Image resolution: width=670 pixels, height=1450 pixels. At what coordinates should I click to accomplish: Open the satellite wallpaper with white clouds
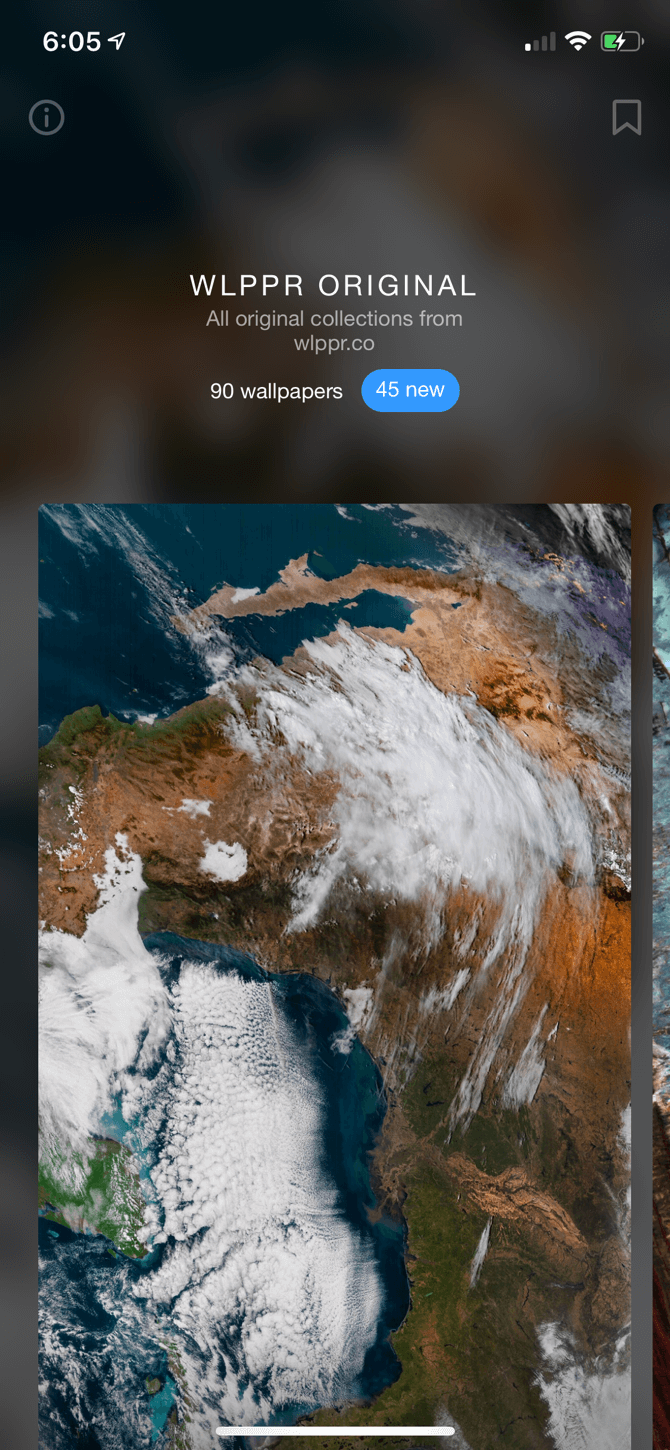coord(334,950)
